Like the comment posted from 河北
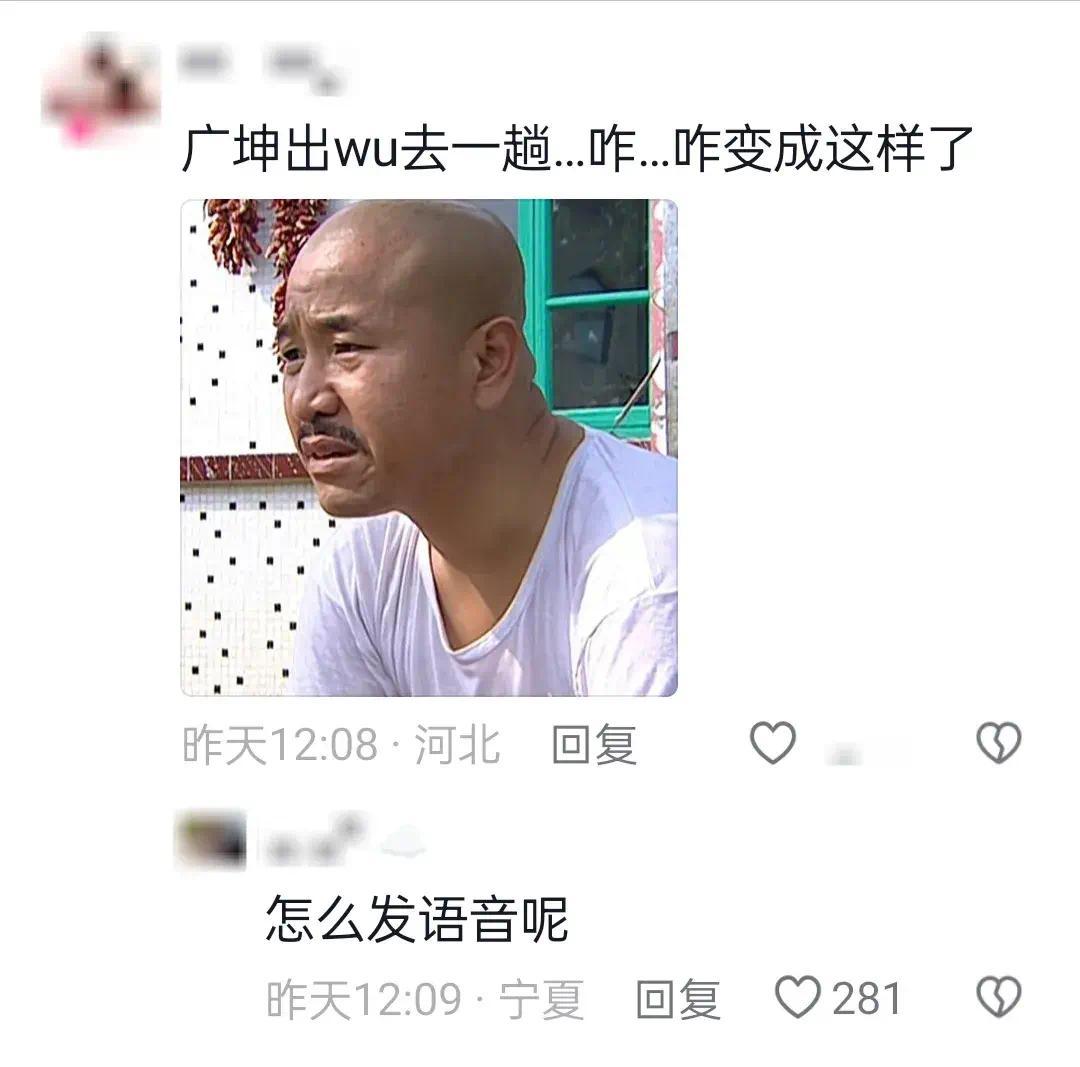Screen dimensions: 1080x1067 [x=773, y=744]
